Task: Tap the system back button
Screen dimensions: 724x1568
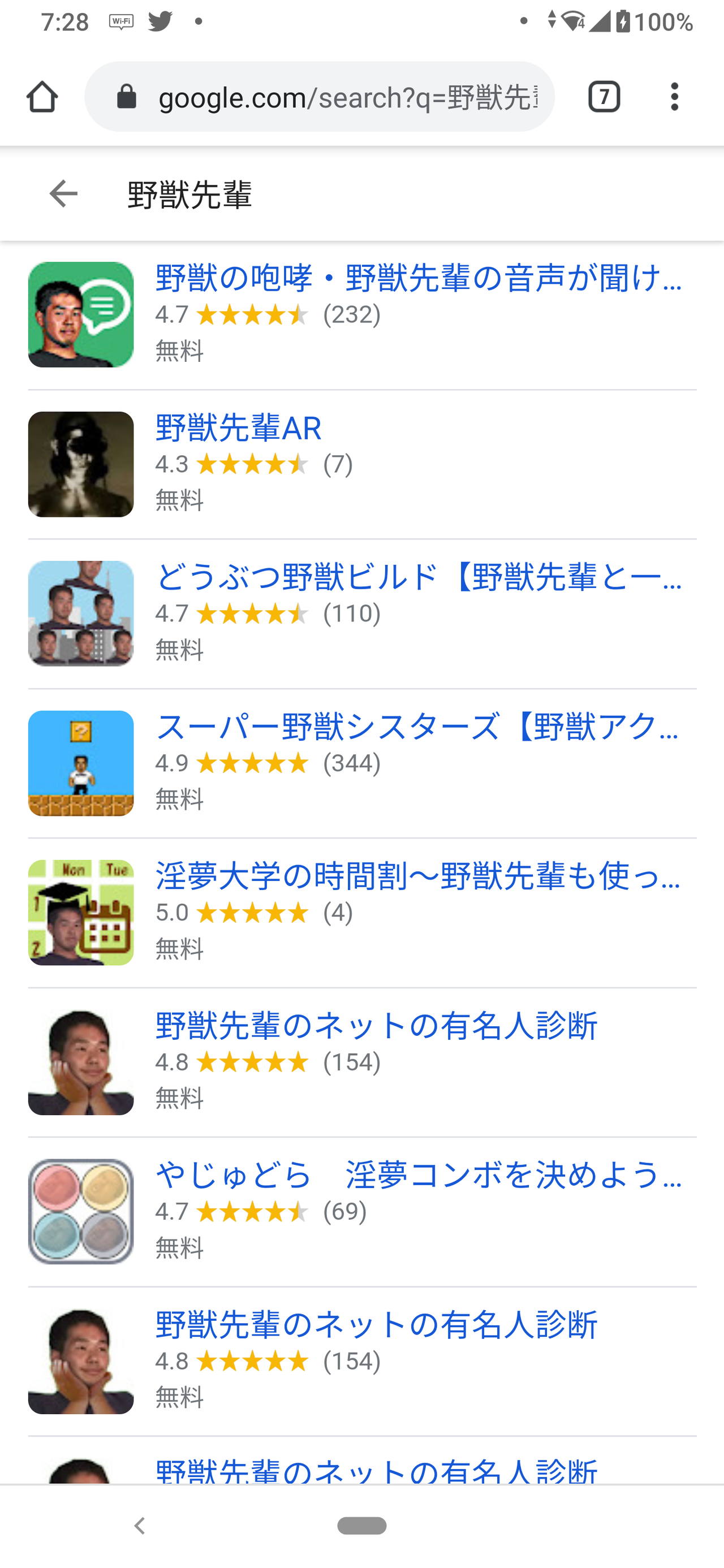Action: 140,1526
